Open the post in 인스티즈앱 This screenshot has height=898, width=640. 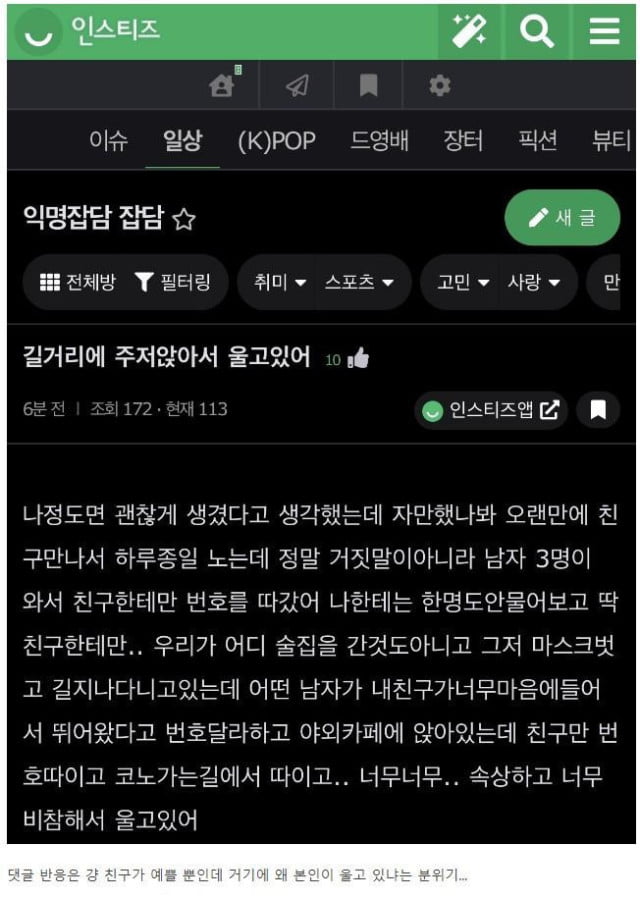click(491, 409)
